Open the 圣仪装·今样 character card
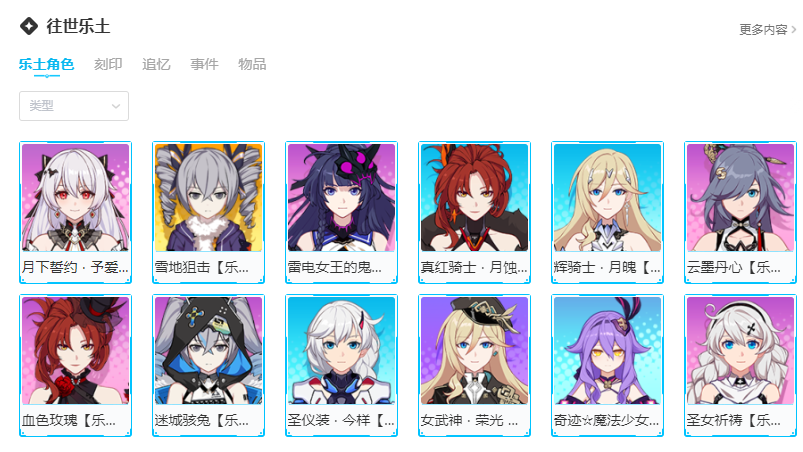Screen dimensions: 803x452 (341, 364)
